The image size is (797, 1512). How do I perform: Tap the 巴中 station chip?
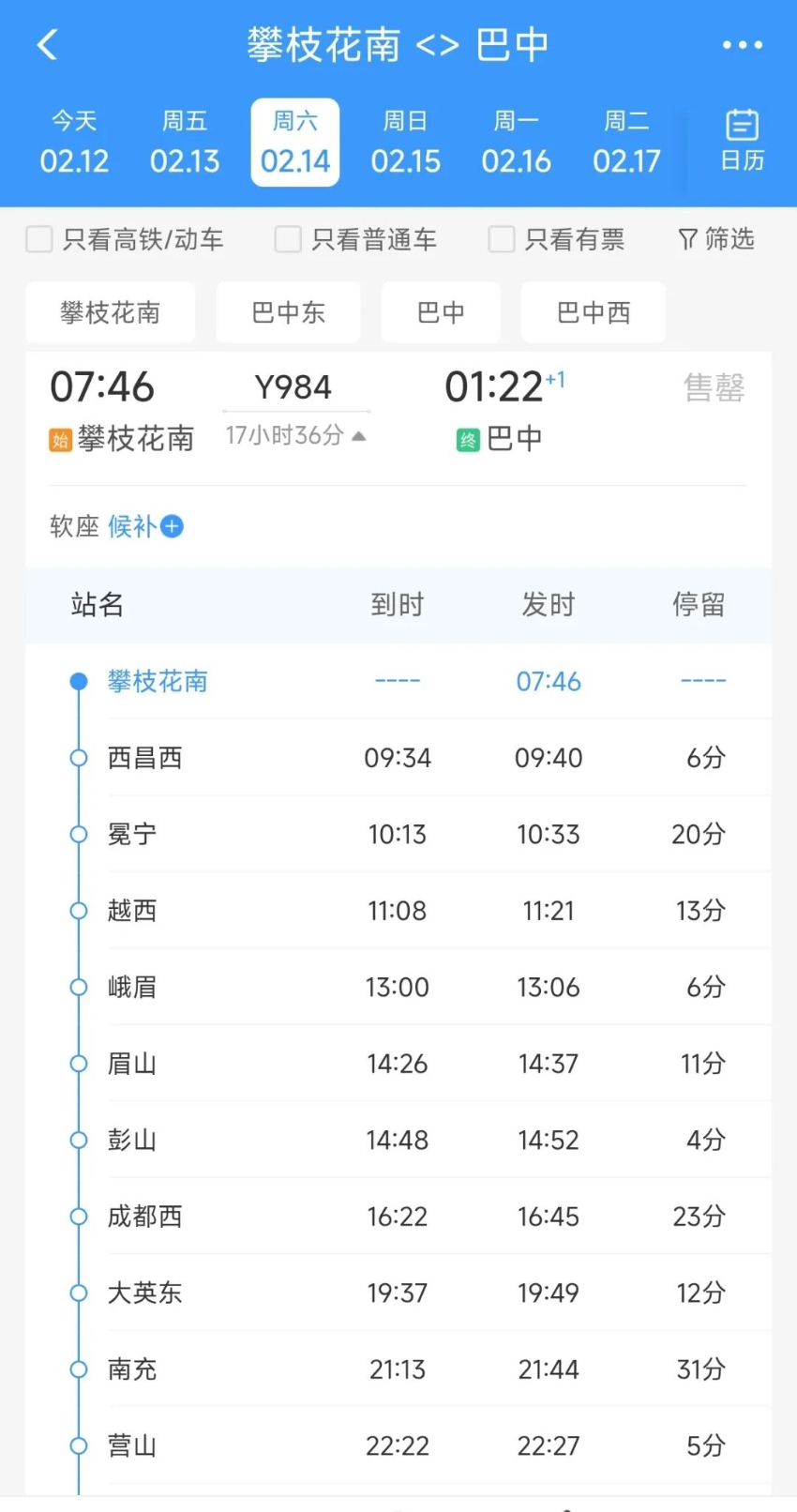click(441, 312)
